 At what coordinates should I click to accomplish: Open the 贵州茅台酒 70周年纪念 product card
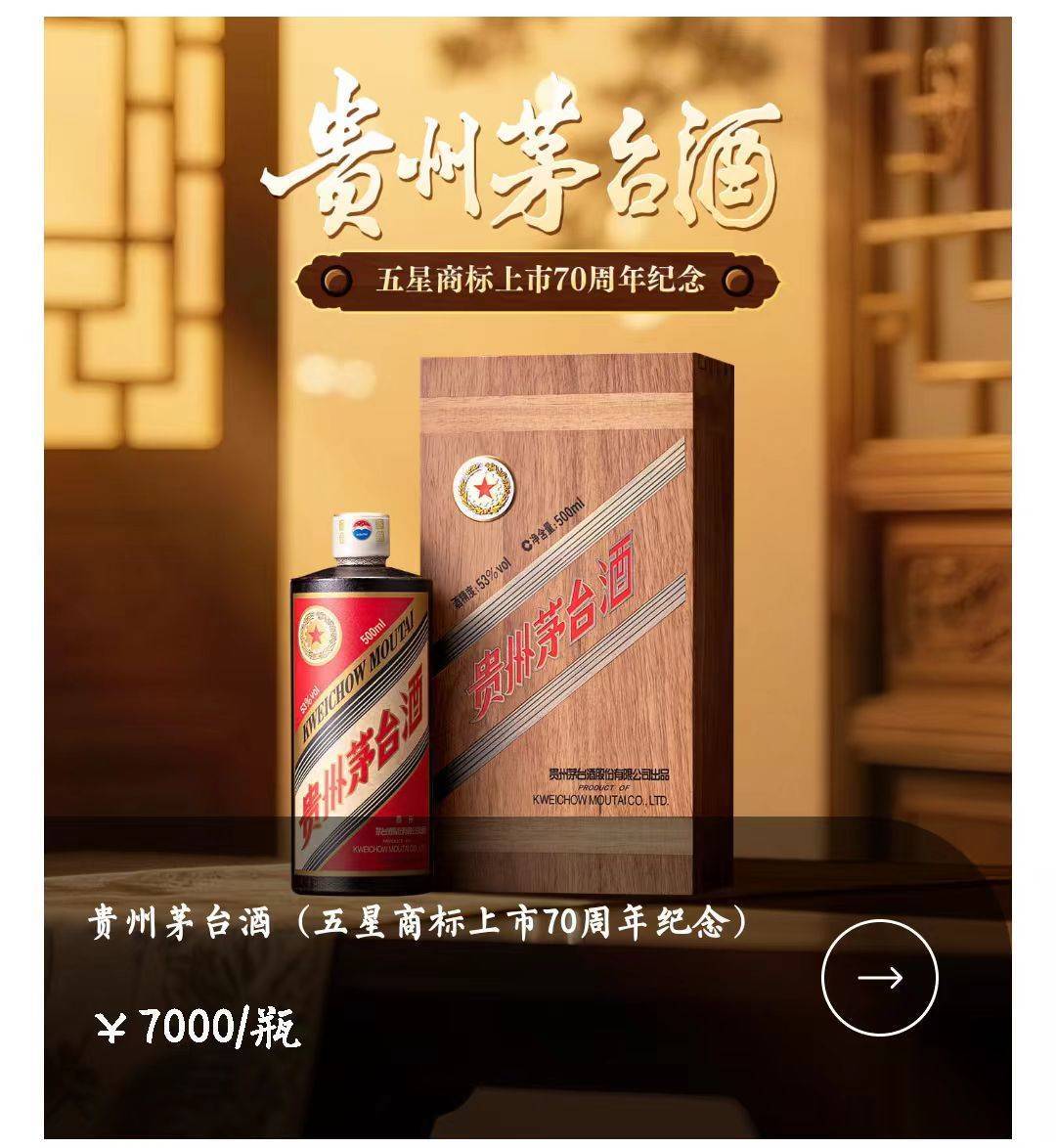tap(420, 923)
